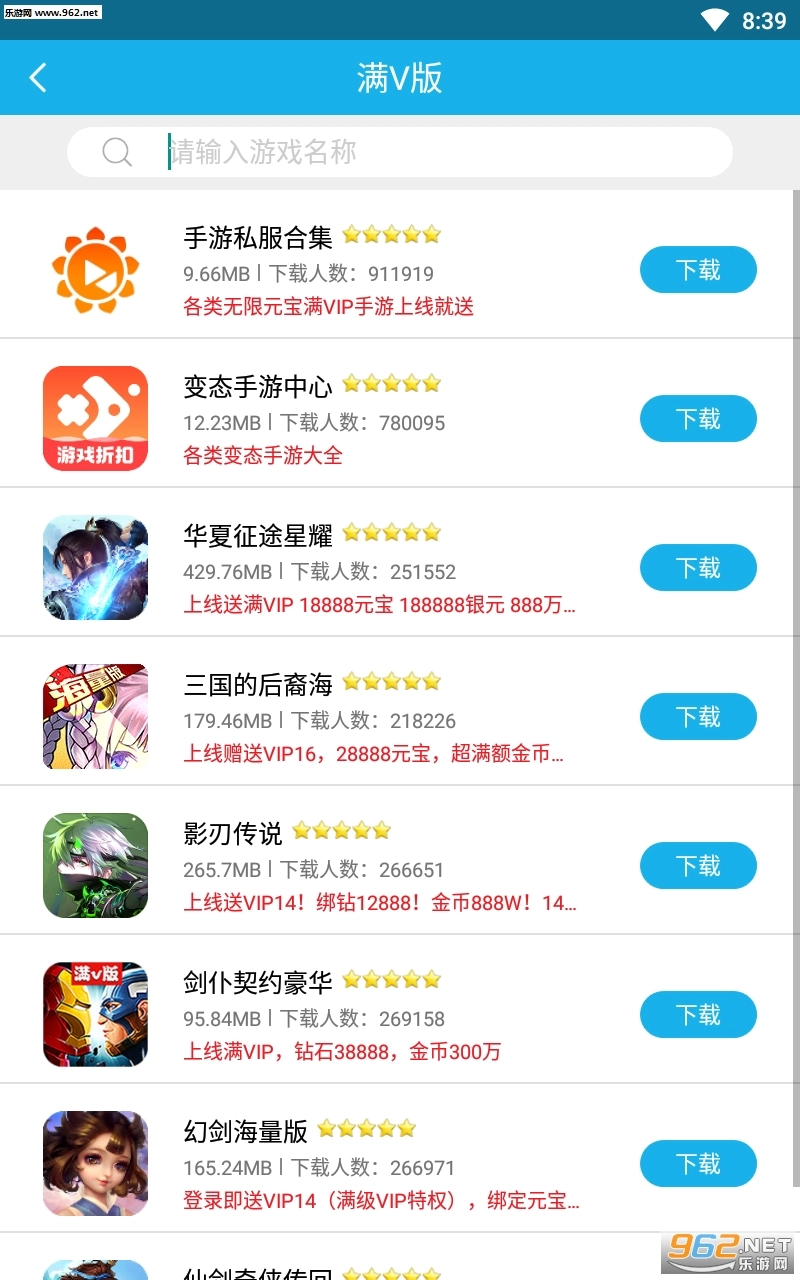800x1280 pixels.
Task: Tap the 变态手游中心 game icon
Action: pos(95,418)
